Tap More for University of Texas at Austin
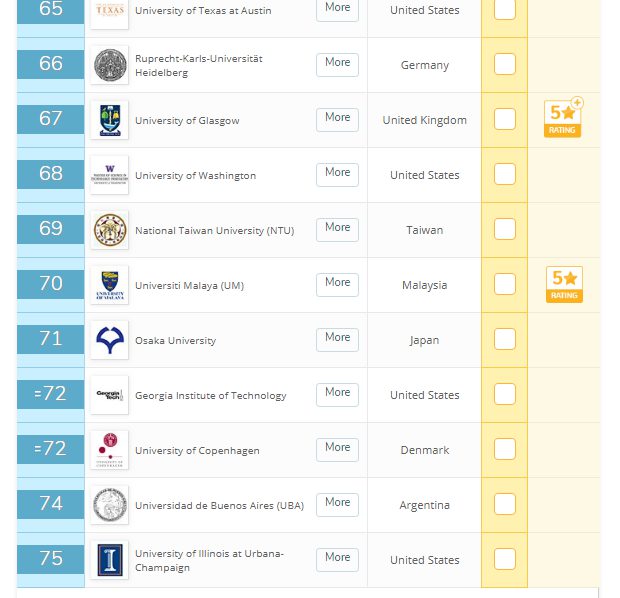Screen dimensions: 620x598 (337, 8)
